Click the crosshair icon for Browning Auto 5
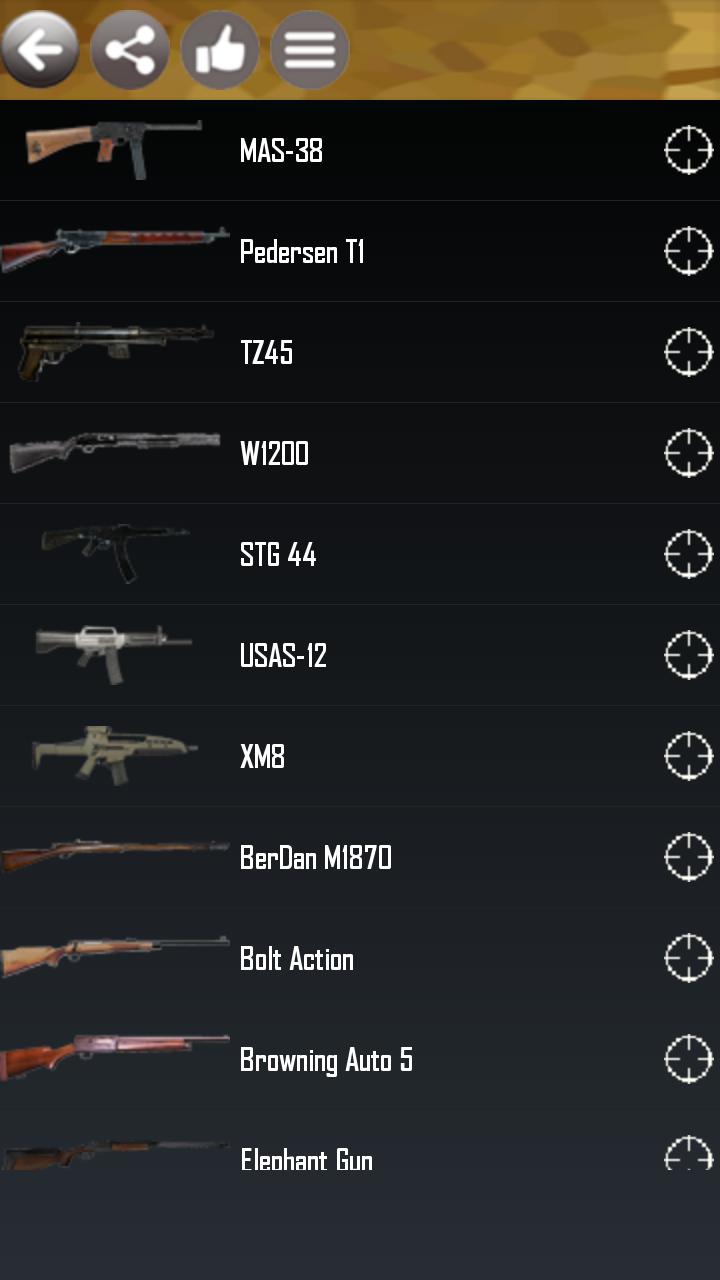 [689, 1059]
